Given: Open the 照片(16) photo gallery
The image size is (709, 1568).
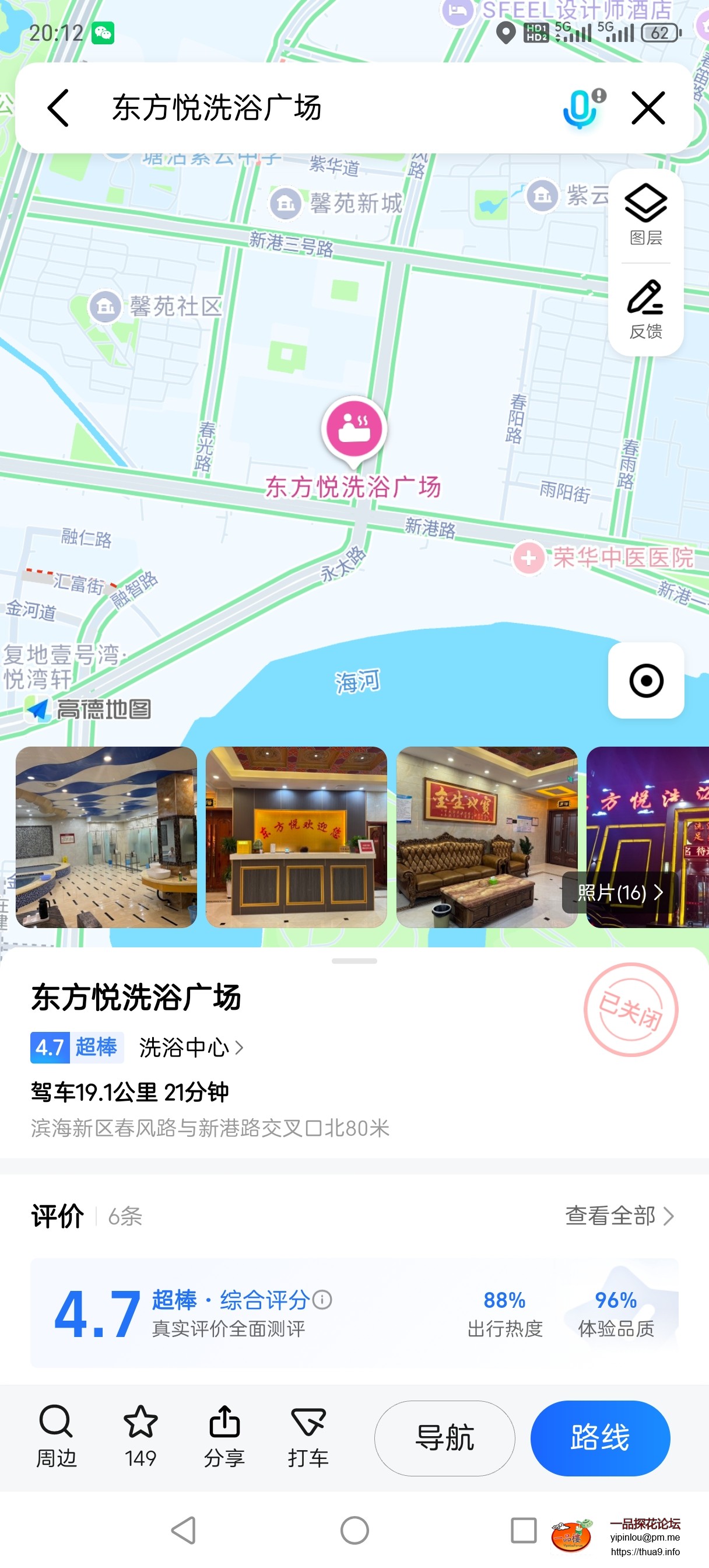Looking at the screenshot, I should click(x=620, y=892).
